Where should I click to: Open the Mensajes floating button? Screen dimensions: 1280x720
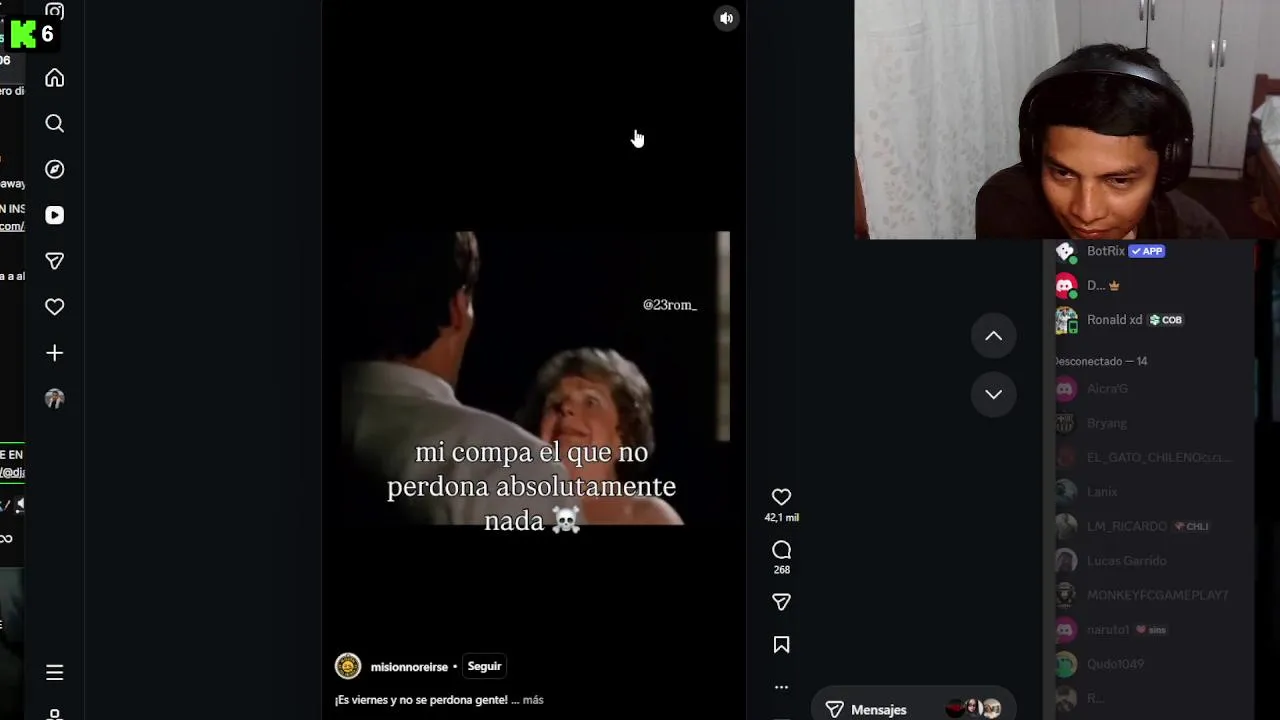tap(867, 709)
